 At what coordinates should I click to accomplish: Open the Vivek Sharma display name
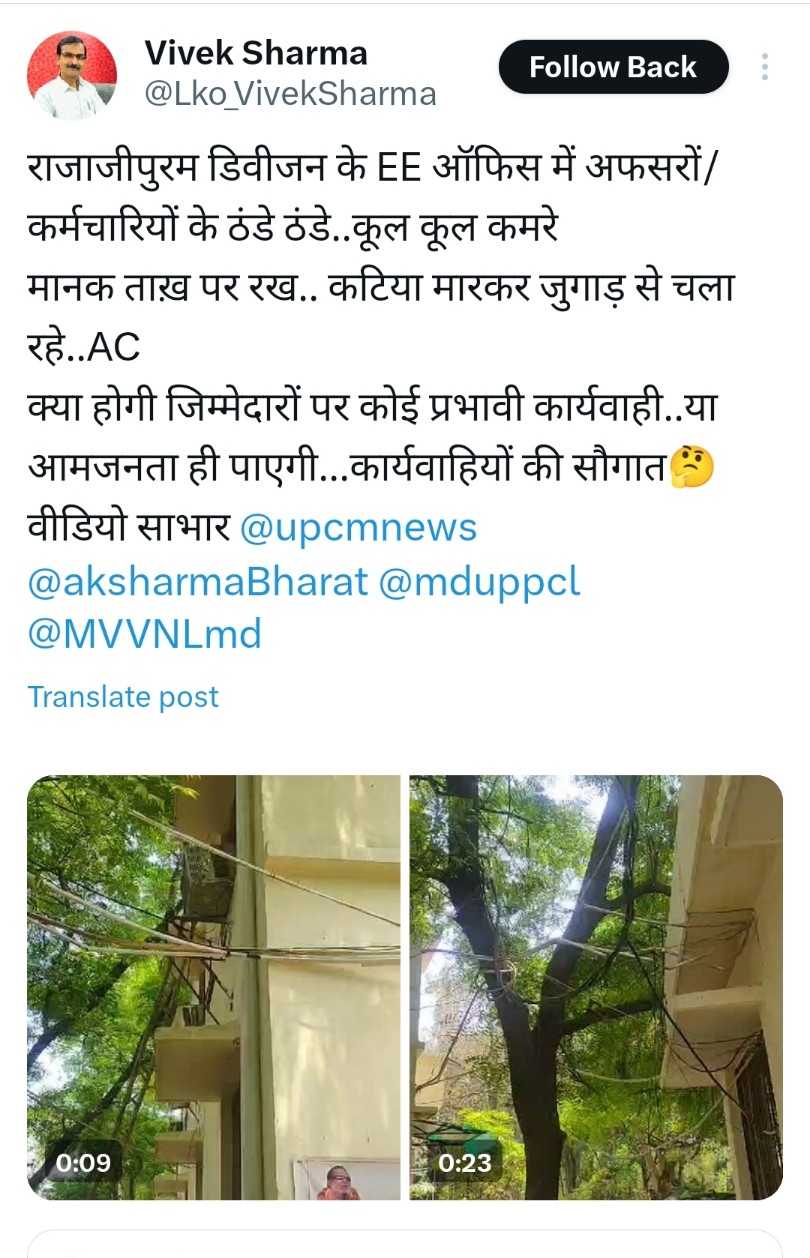[256, 52]
